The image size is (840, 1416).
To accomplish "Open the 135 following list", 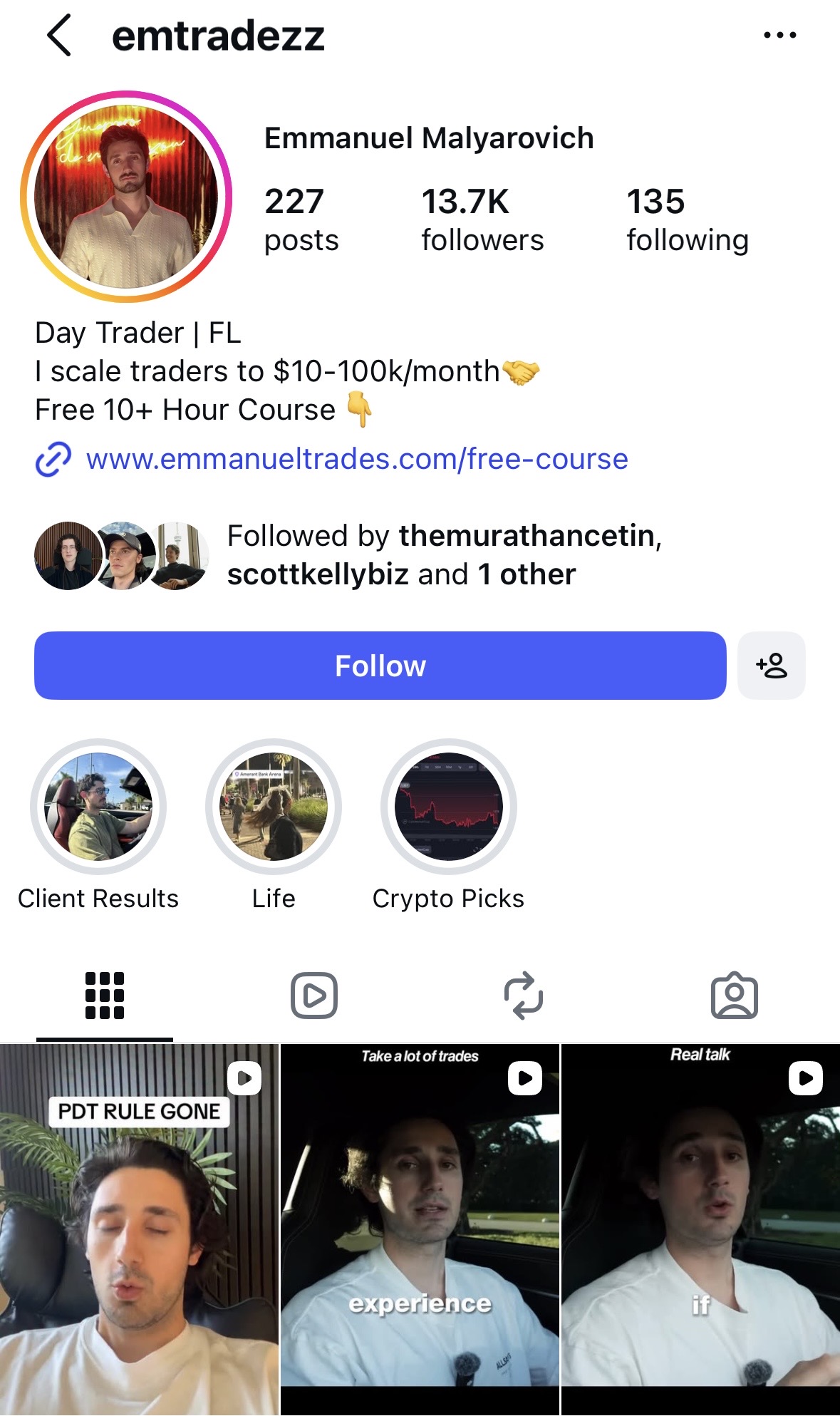I will point(687,219).
